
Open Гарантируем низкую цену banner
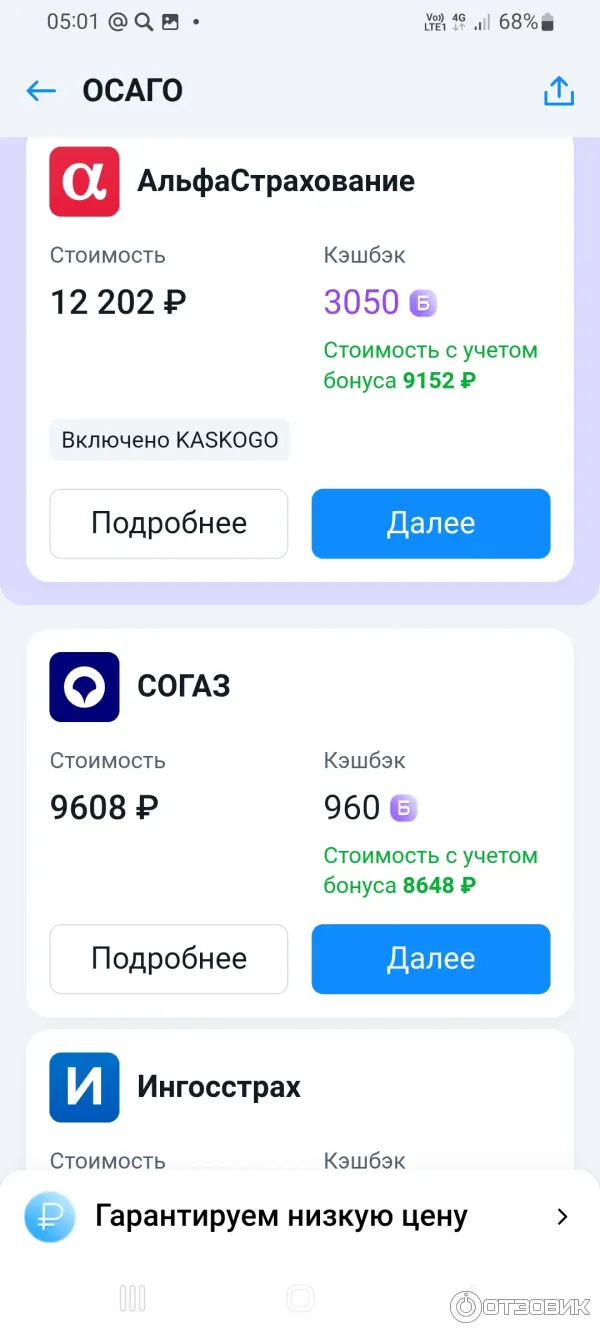(300, 1216)
